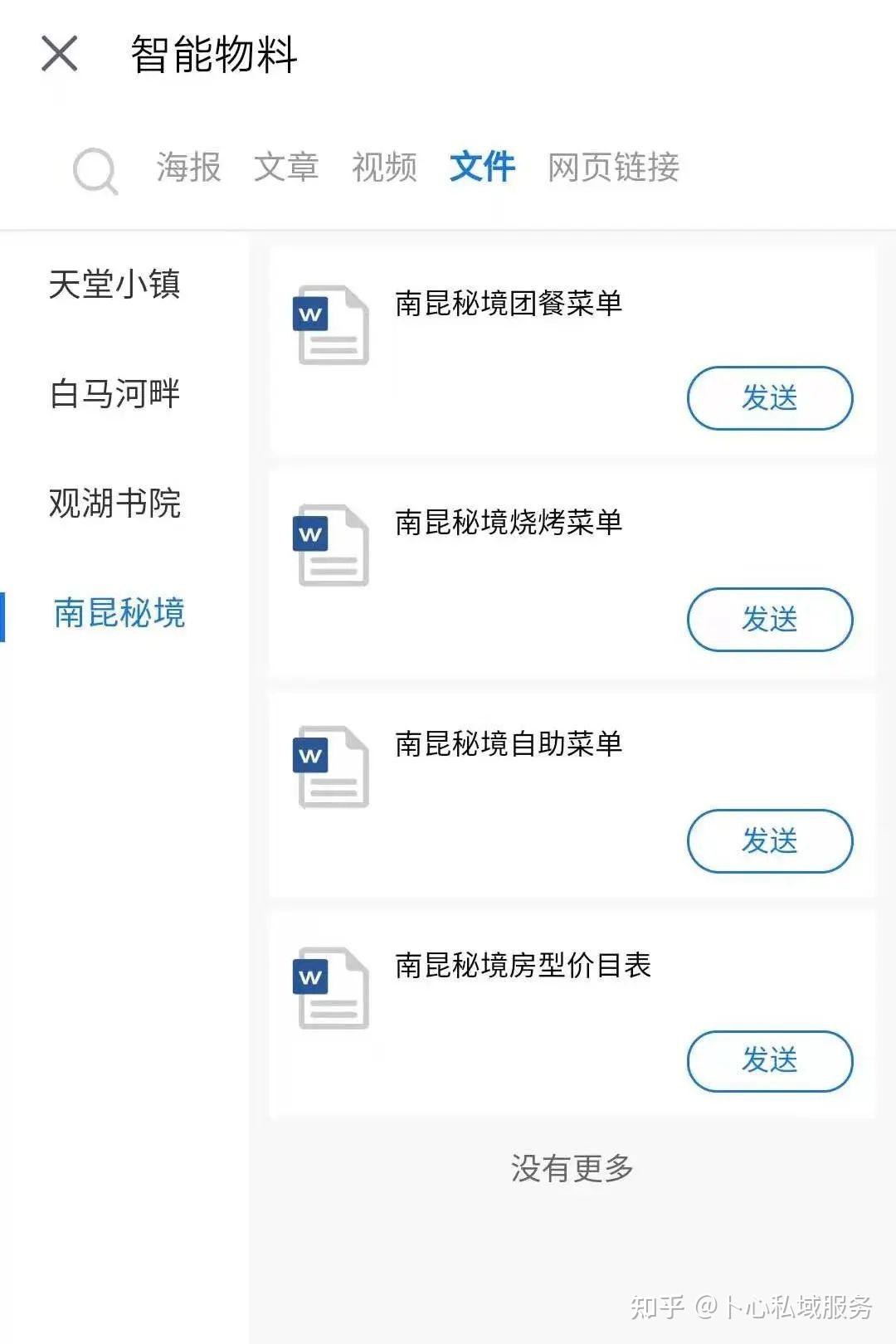Select the 文件 tab
Viewport: 896px width, 1344px height.
[482, 168]
